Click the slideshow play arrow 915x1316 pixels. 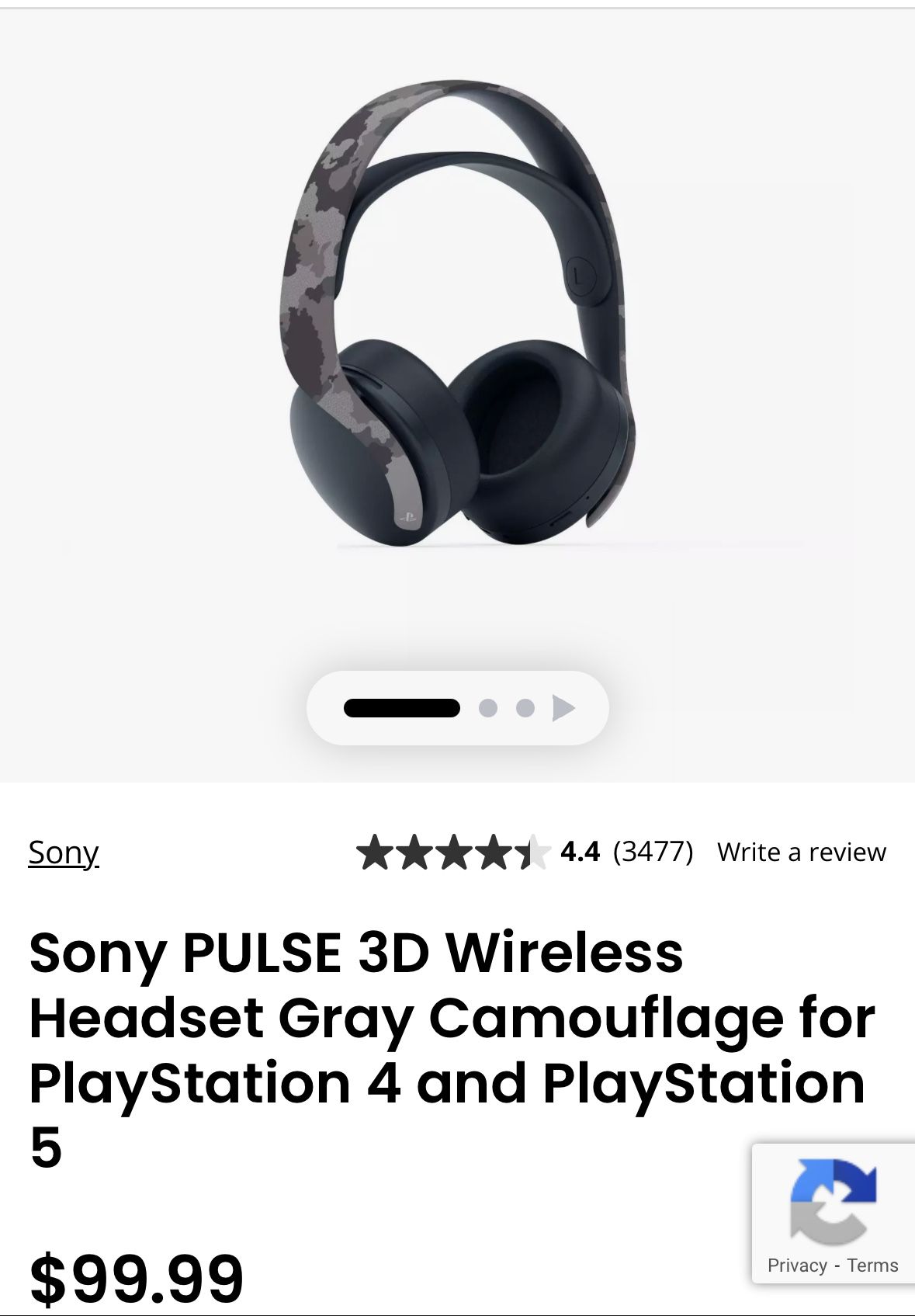click(x=563, y=707)
